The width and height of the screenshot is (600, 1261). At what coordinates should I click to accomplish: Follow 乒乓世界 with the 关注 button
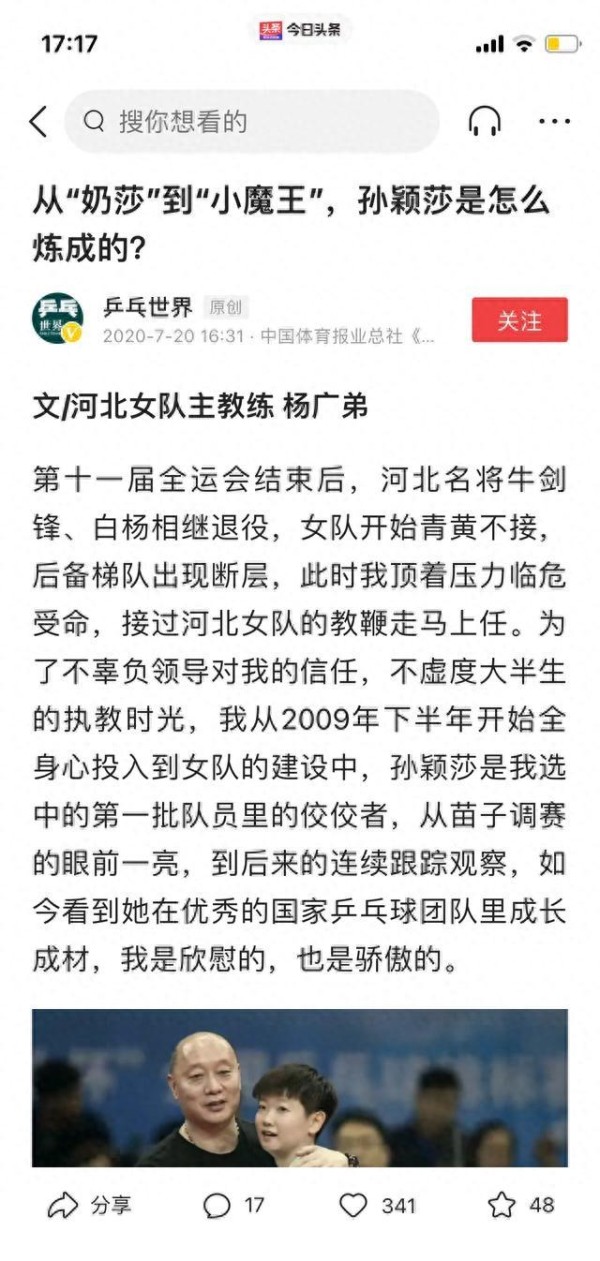519,320
